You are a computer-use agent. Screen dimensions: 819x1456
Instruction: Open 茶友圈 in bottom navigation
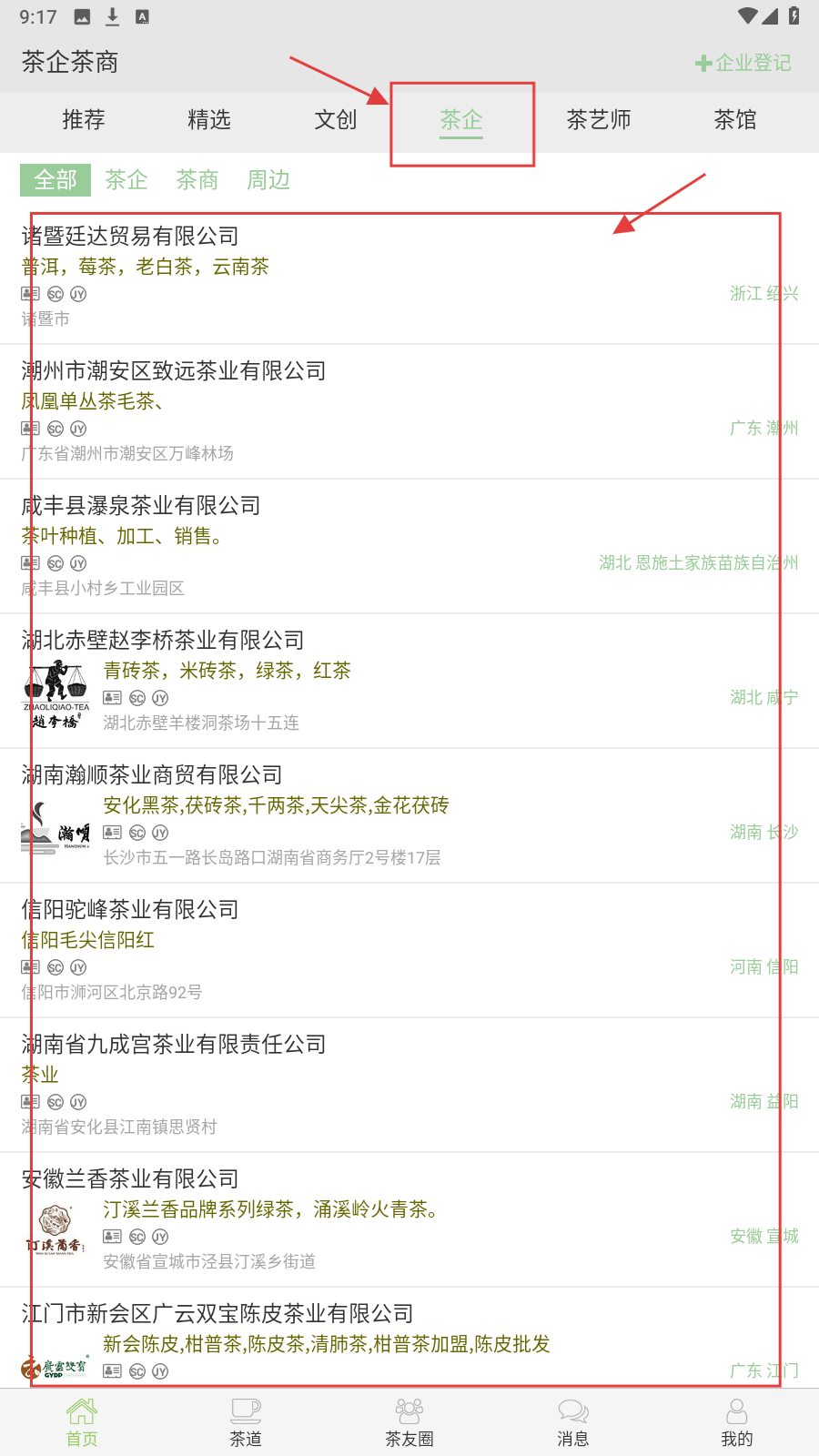(409, 1422)
